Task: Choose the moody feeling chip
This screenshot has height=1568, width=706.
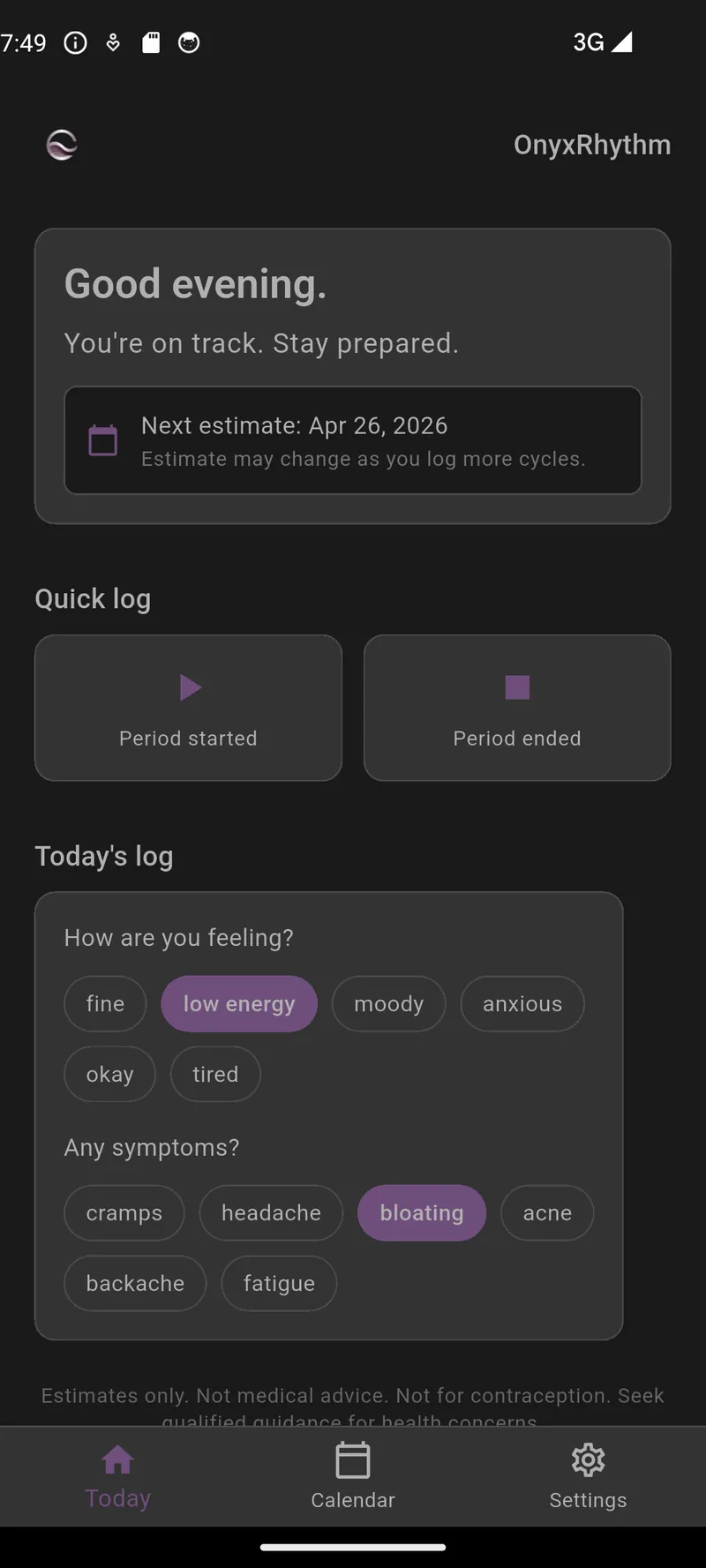Action: [389, 1004]
